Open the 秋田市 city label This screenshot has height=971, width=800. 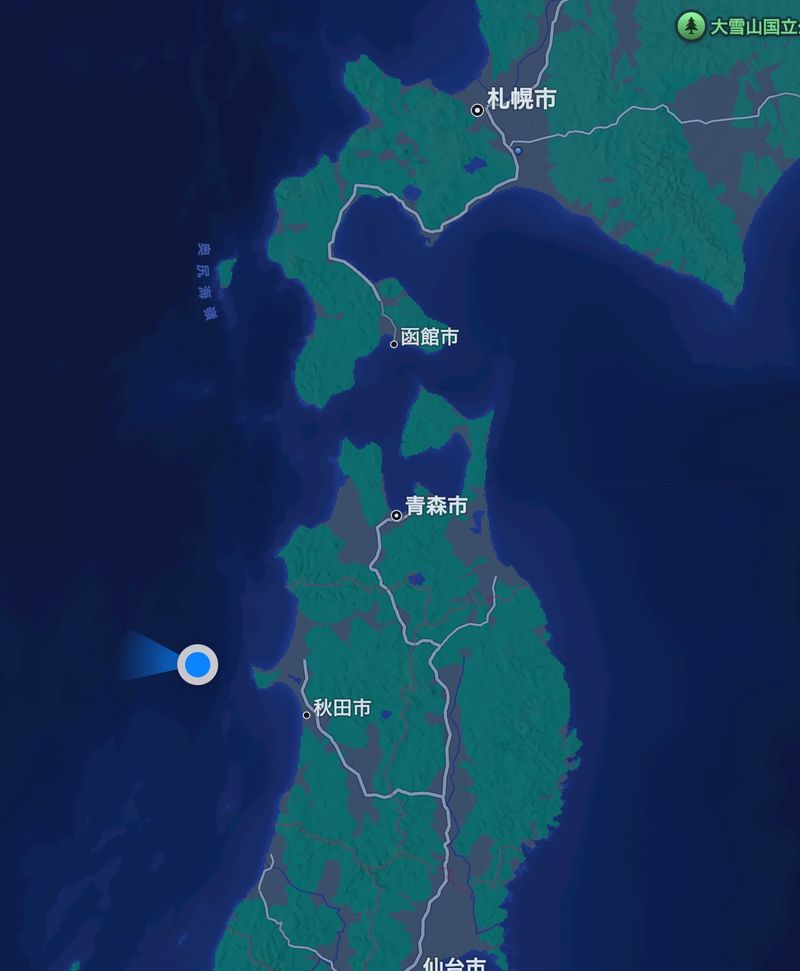pos(342,709)
